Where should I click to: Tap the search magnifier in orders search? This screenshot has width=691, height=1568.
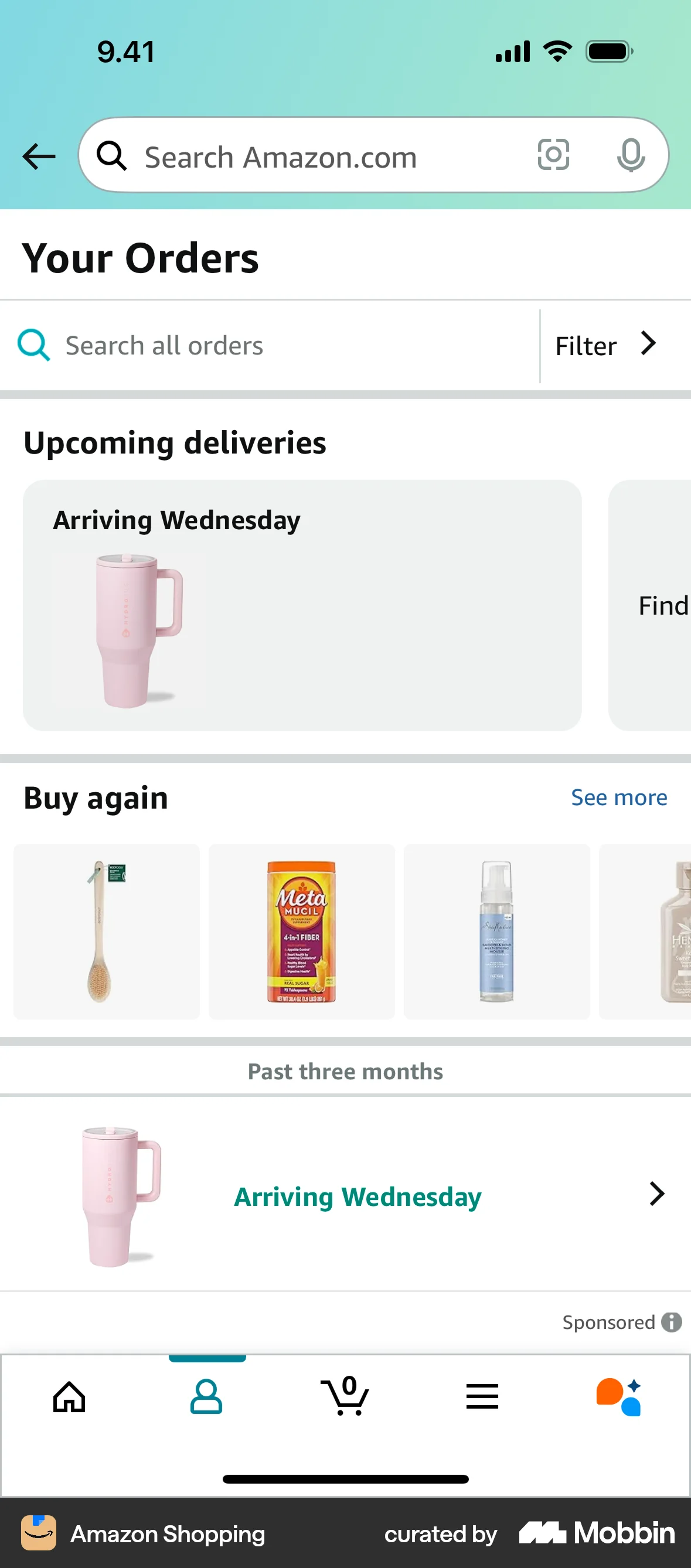coord(33,345)
